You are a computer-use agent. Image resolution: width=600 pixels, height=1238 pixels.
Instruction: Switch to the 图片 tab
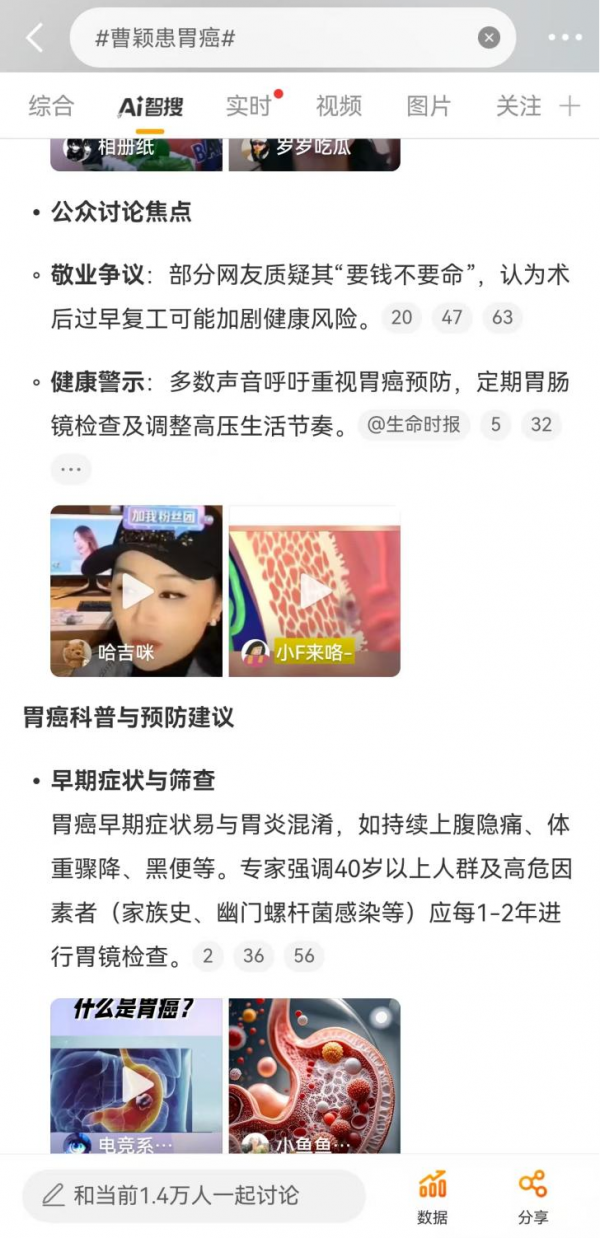(x=428, y=106)
